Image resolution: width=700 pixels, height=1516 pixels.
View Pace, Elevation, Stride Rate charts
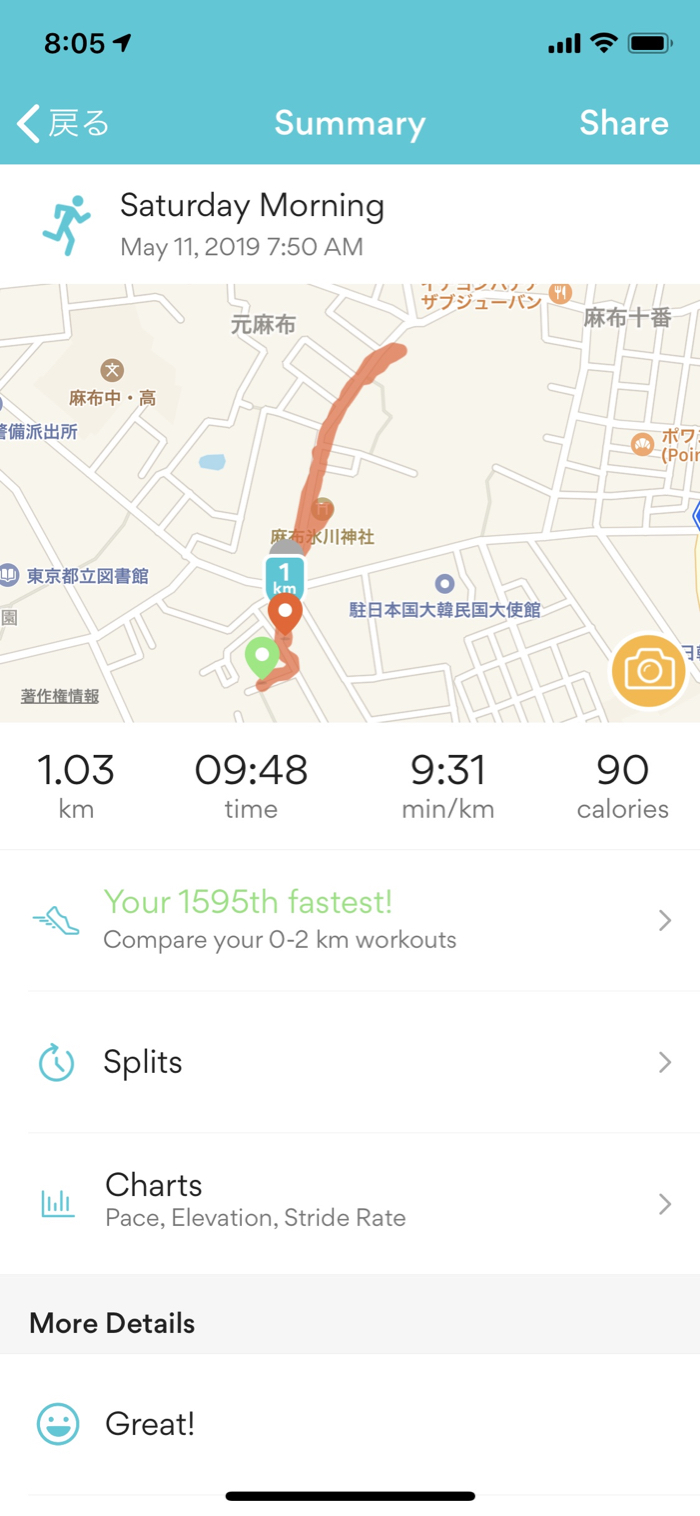(x=350, y=1200)
